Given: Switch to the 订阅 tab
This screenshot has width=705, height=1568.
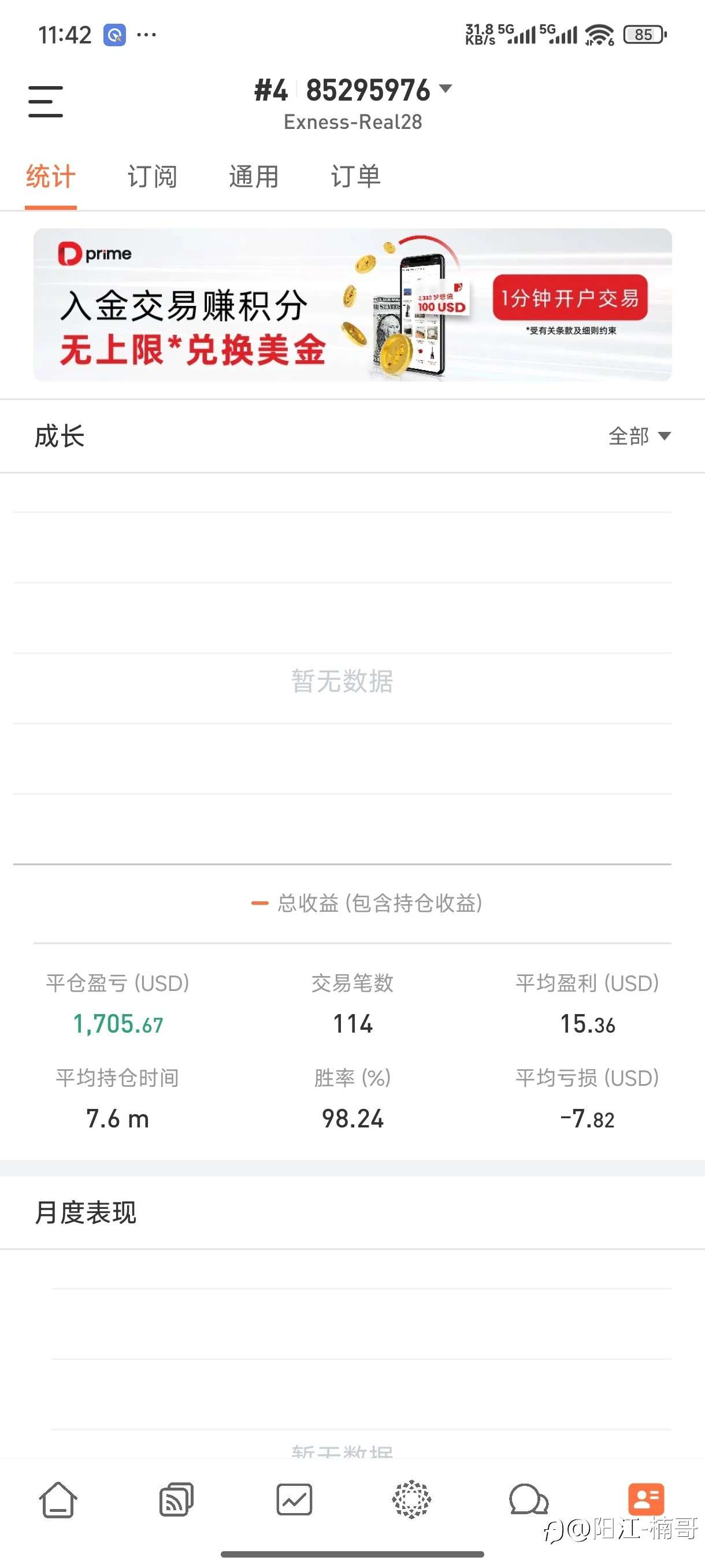Looking at the screenshot, I should click(x=151, y=176).
